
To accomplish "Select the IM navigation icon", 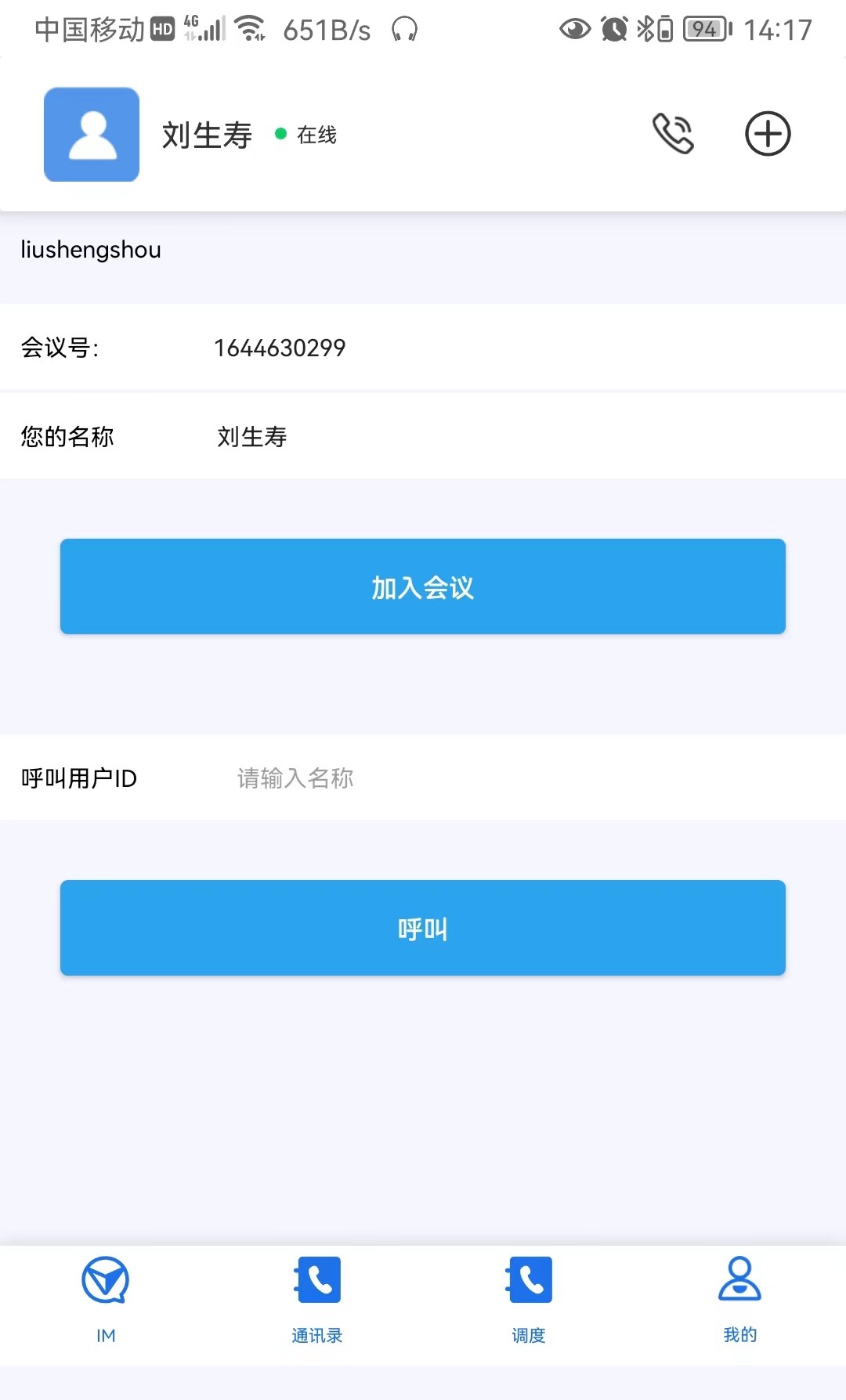I will [106, 1281].
